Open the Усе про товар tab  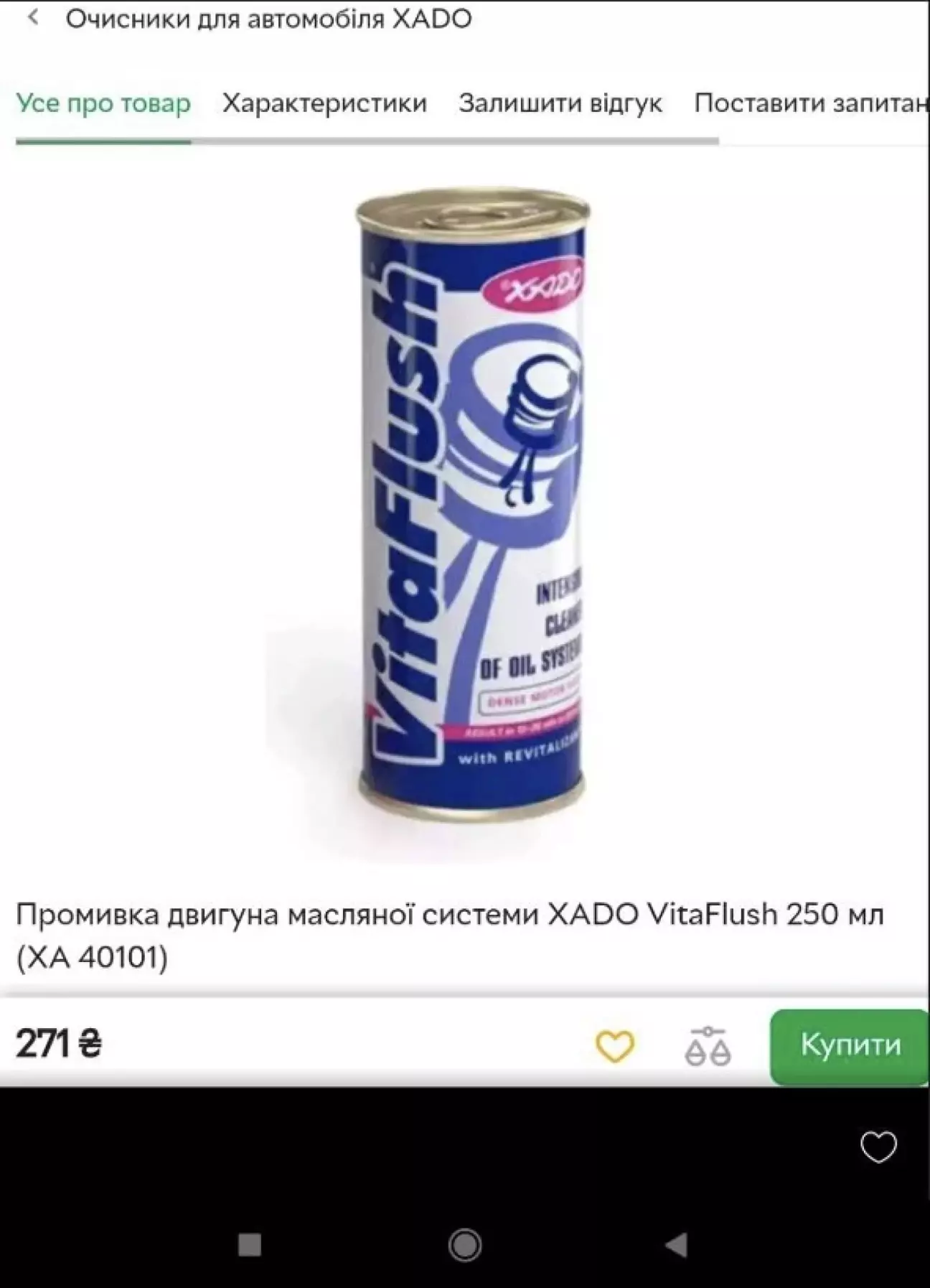103,103
